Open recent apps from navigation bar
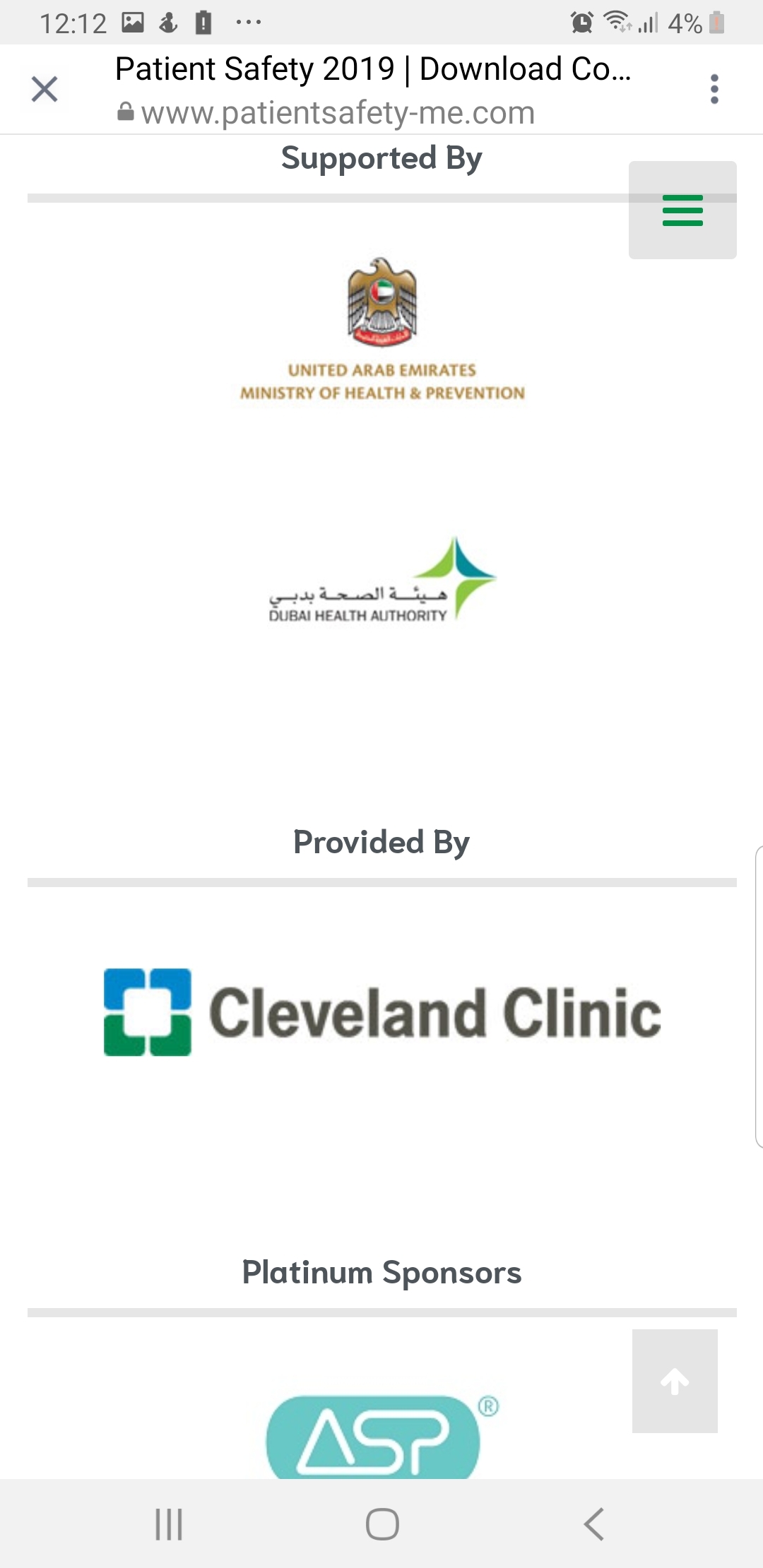The width and height of the screenshot is (763, 1568). (169, 1524)
